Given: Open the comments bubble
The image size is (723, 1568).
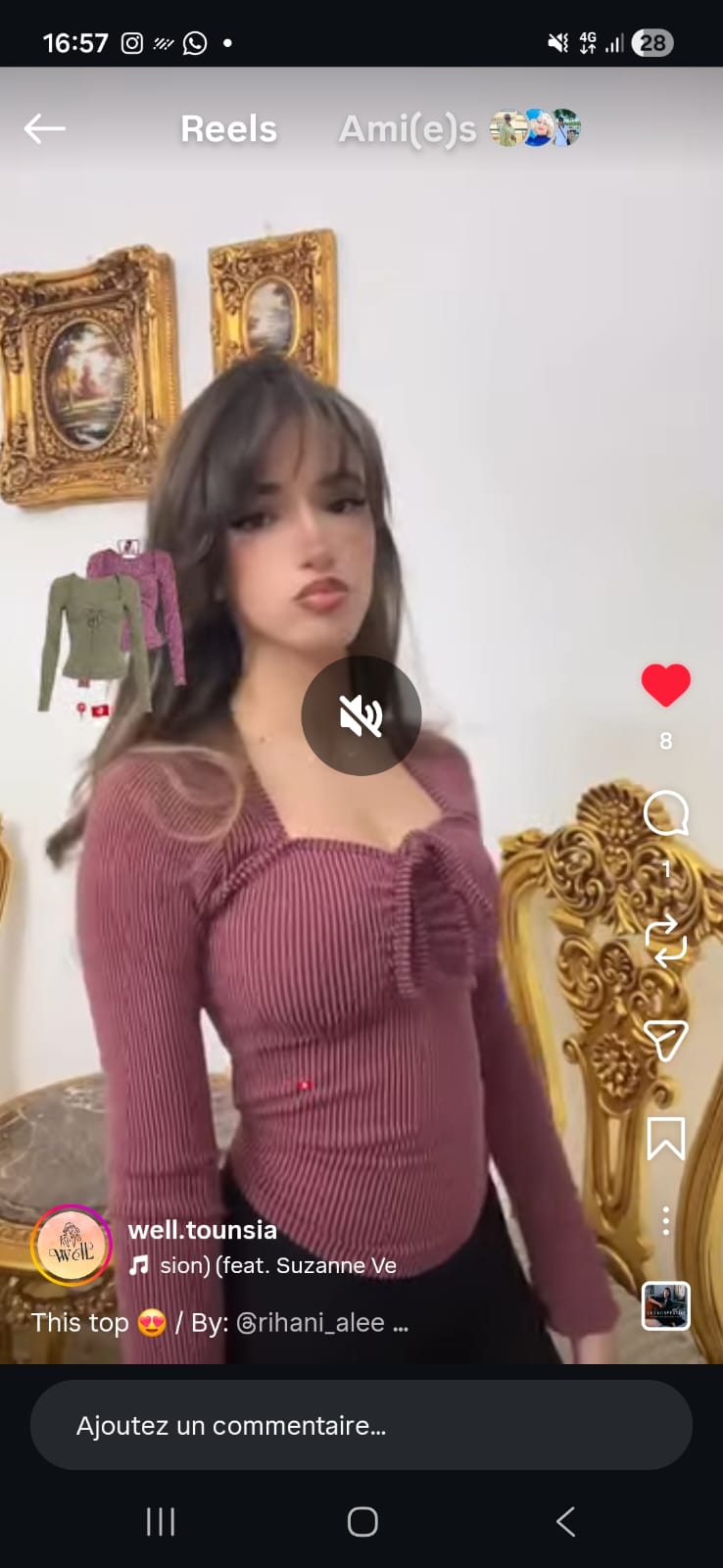Looking at the screenshot, I should pos(665,813).
